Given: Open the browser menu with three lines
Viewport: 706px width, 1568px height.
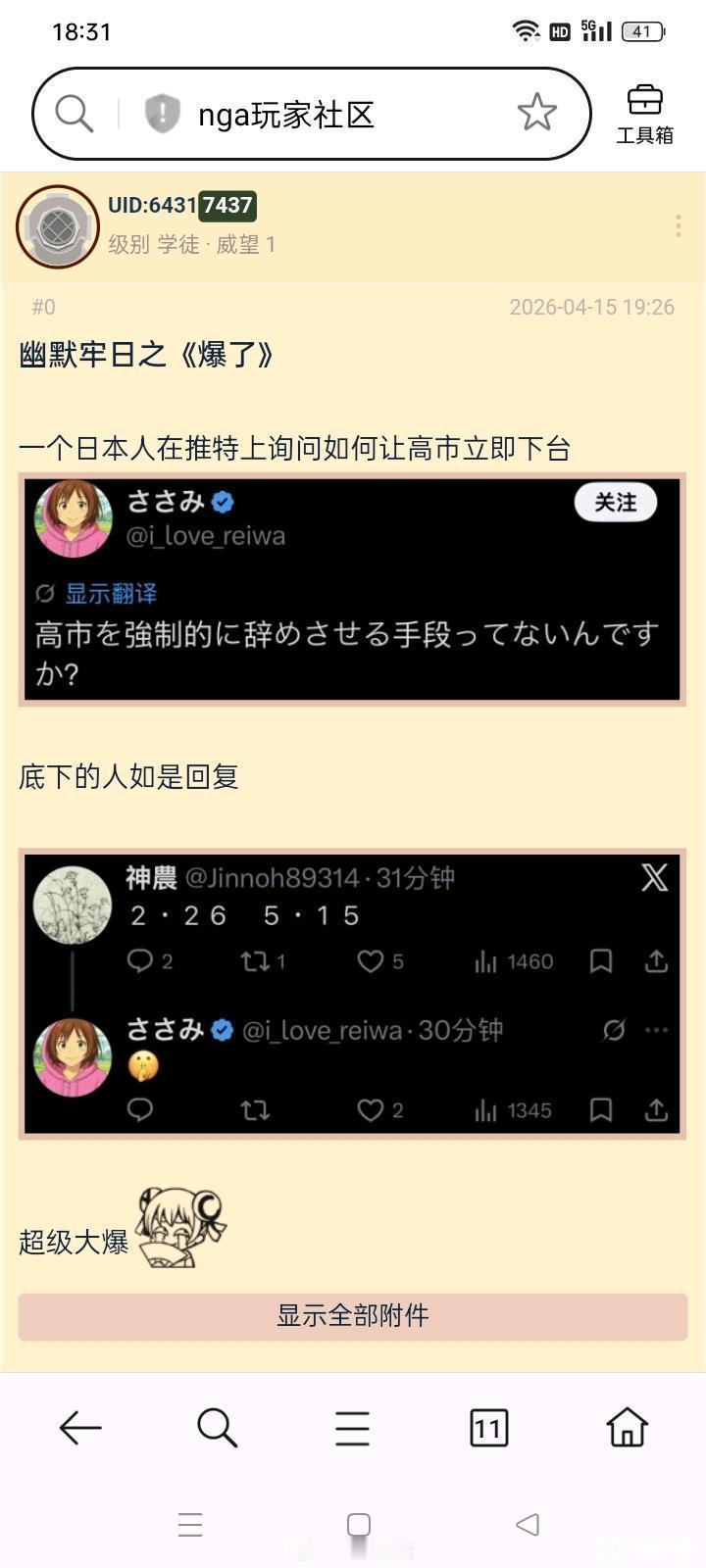Looking at the screenshot, I should tap(351, 1428).
